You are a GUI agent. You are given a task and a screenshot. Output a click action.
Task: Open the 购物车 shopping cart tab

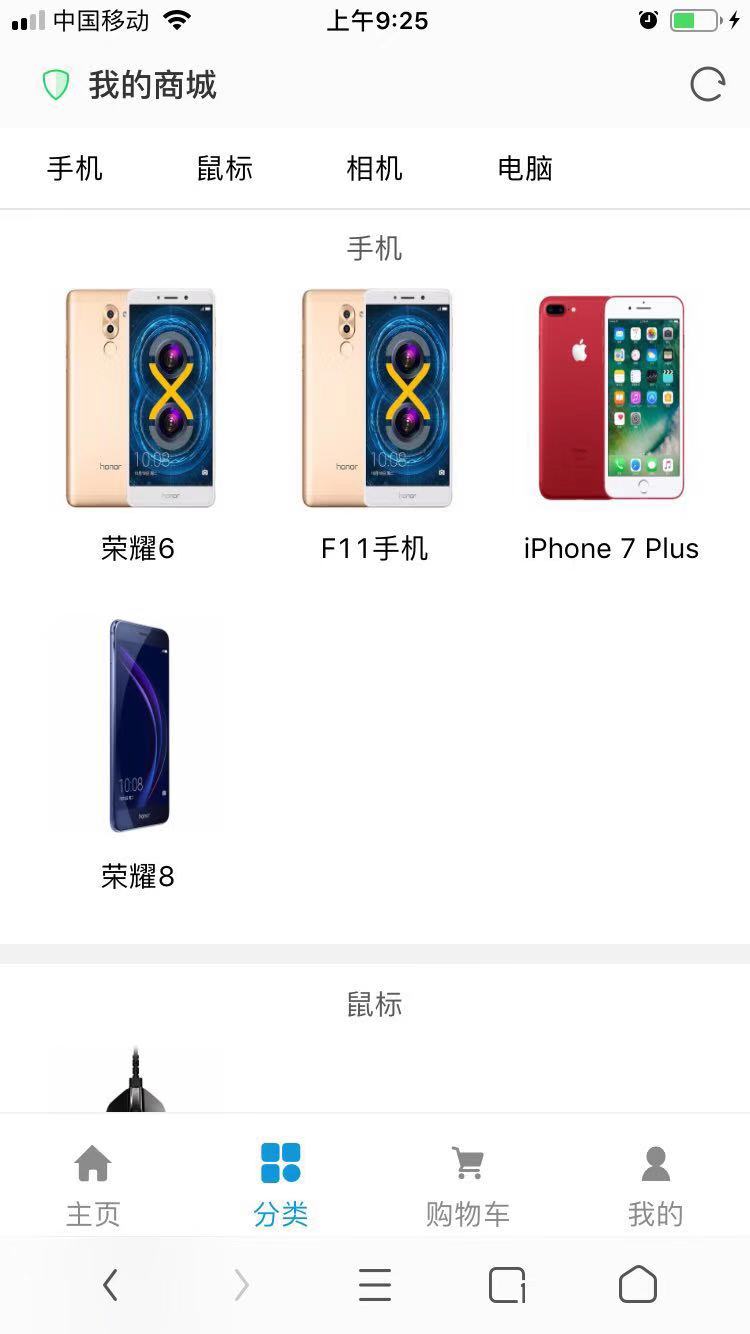click(x=468, y=1185)
